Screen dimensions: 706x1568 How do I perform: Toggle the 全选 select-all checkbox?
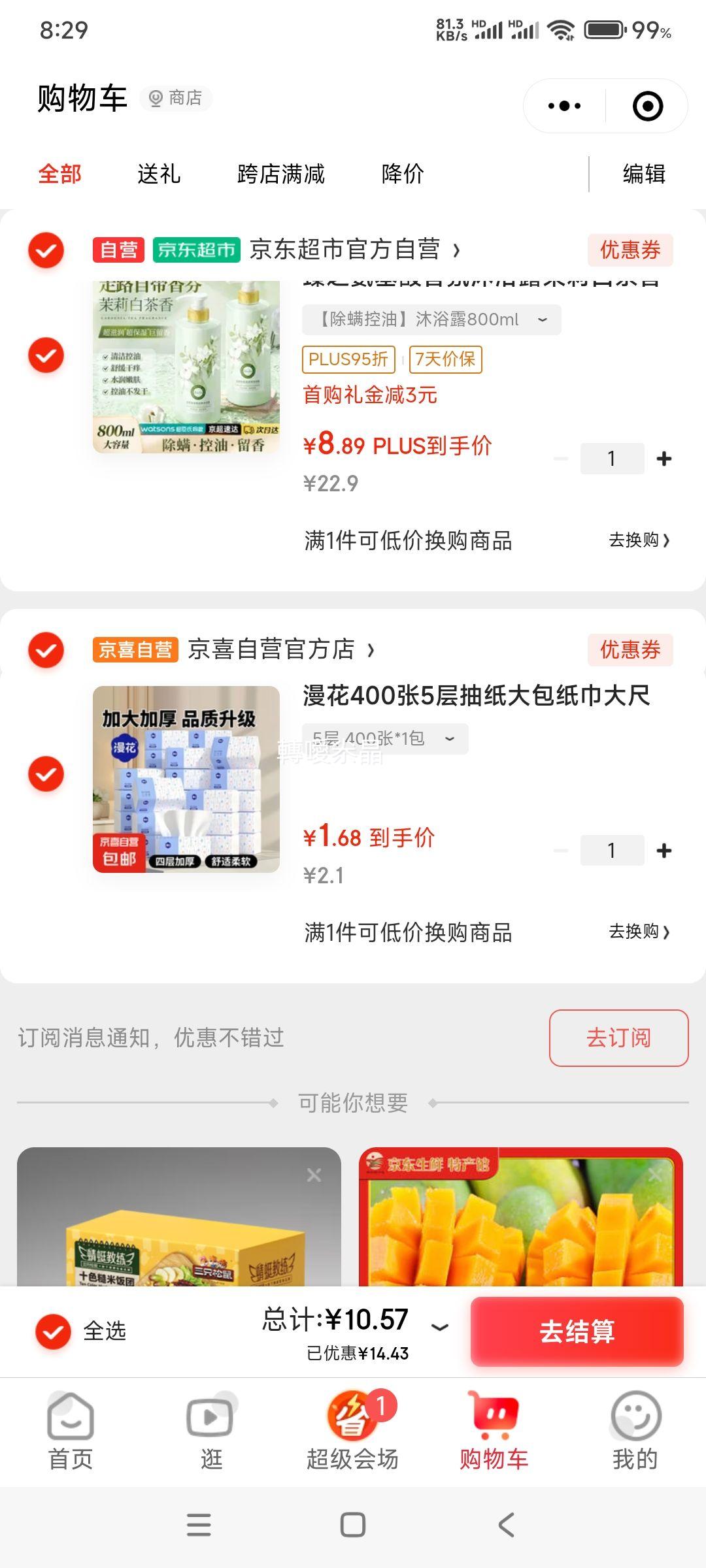pyautogui.click(x=54, y=1331)
